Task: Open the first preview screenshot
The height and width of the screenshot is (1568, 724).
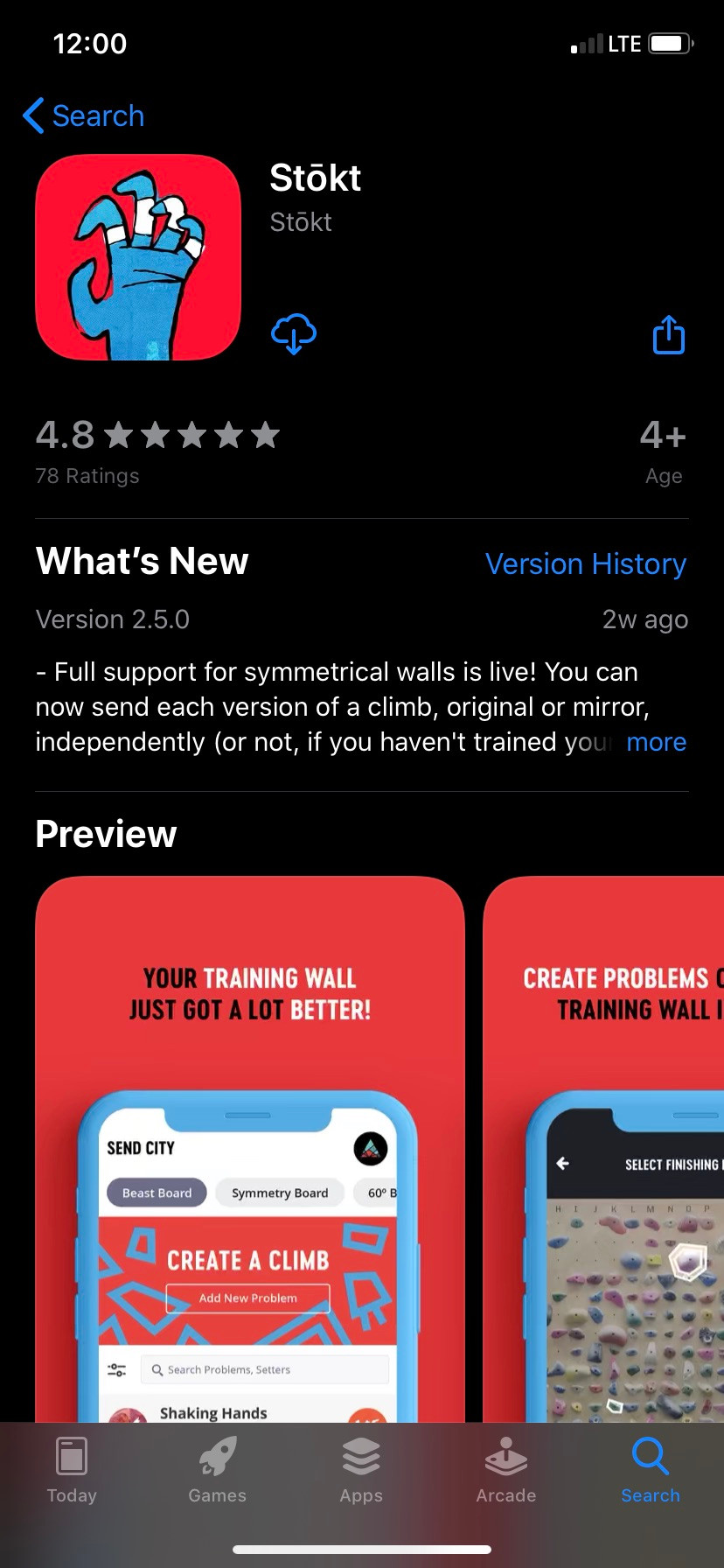Action: pos(250,1149)
